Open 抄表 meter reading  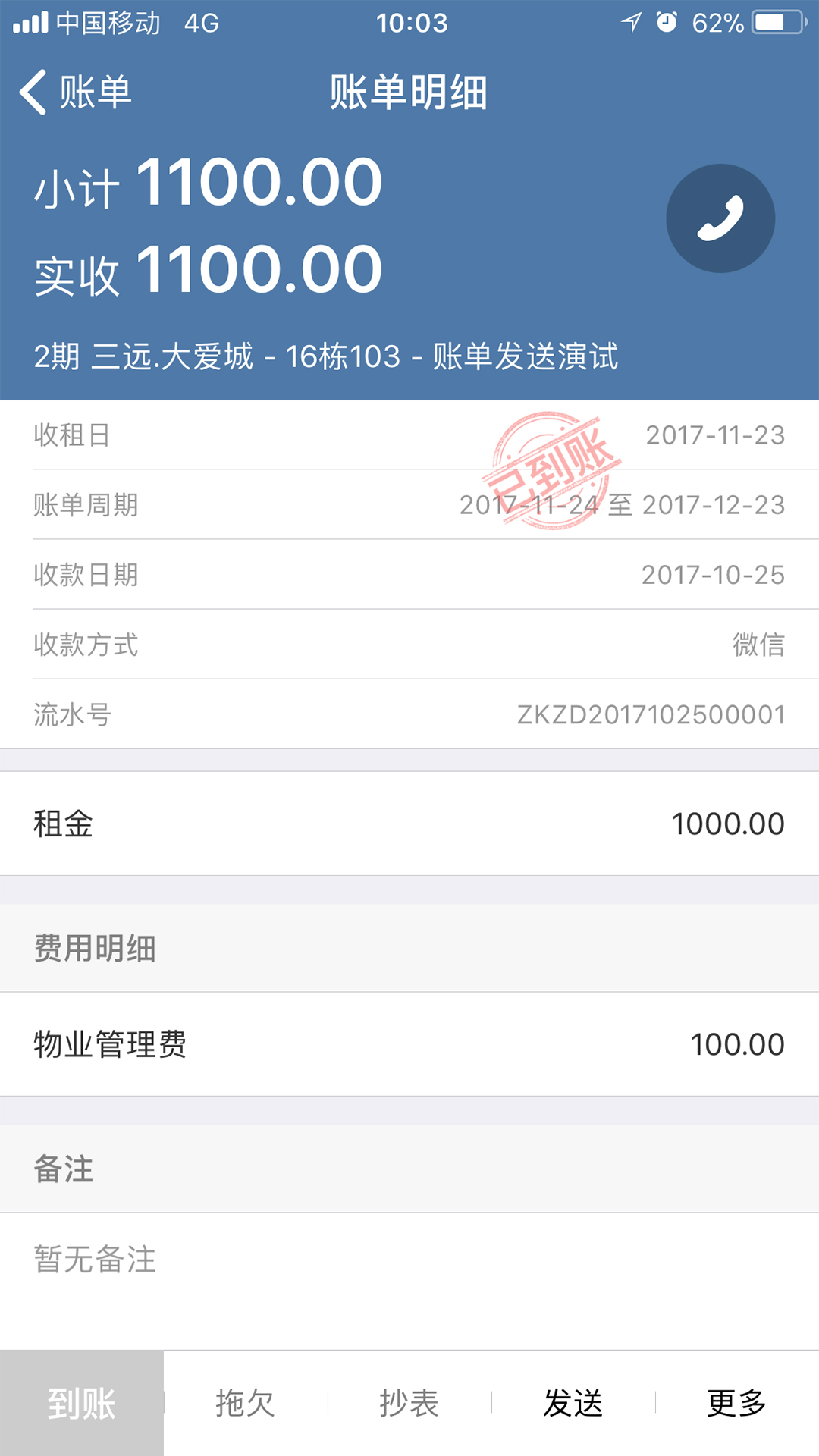(x=409, y=1403)
